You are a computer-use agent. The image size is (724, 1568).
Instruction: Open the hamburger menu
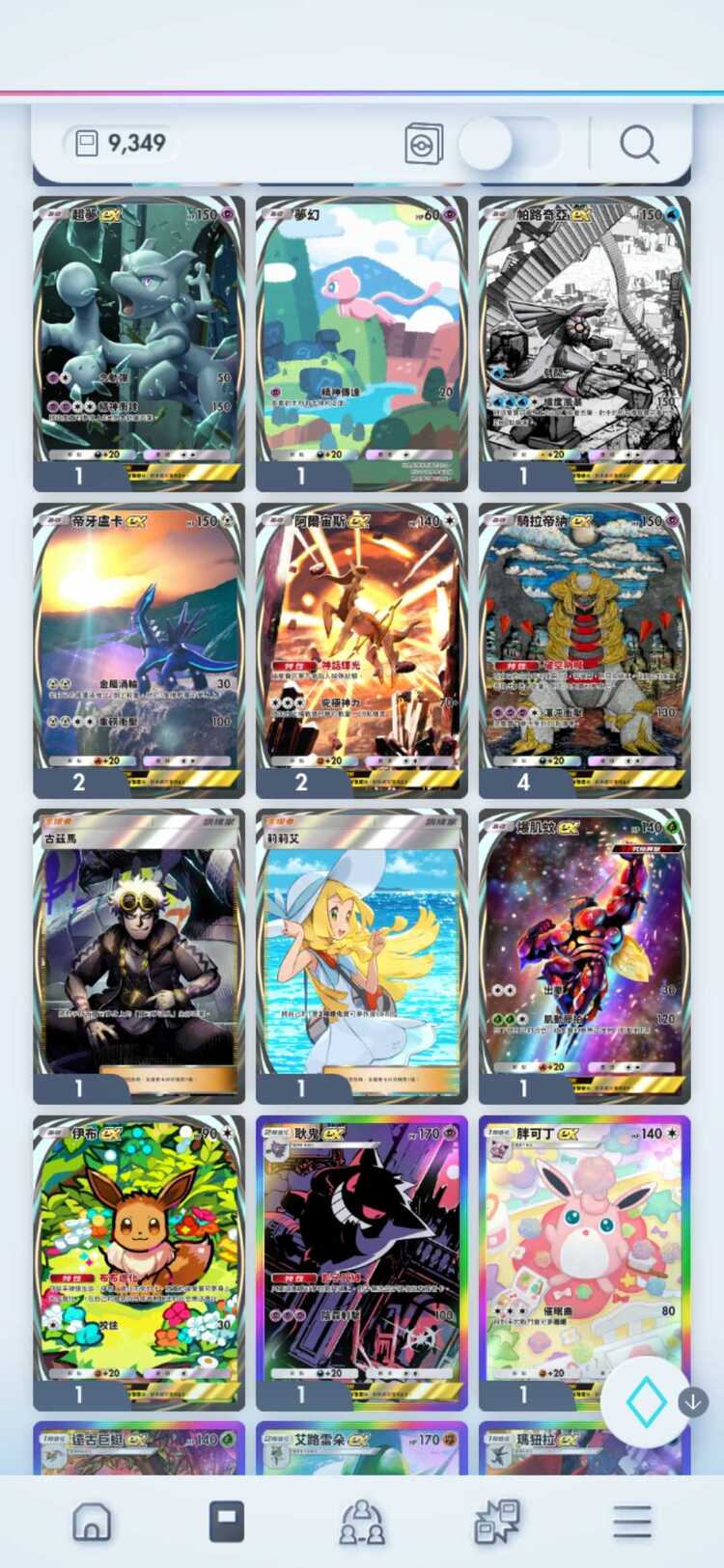(632, 1523)
